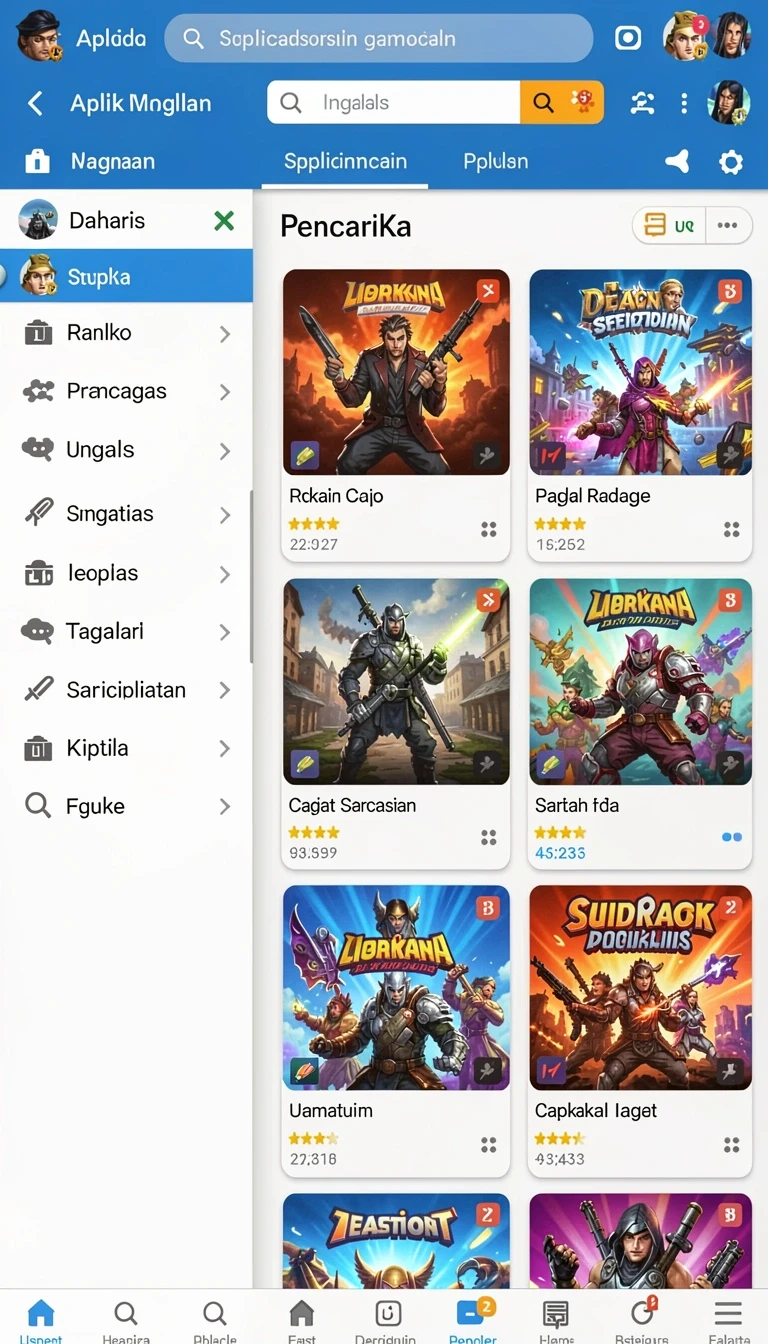The width and height of the screenshot is (768, 1344).
Task: Switch to the Pplulsn tab
Action: coord(496,161)
